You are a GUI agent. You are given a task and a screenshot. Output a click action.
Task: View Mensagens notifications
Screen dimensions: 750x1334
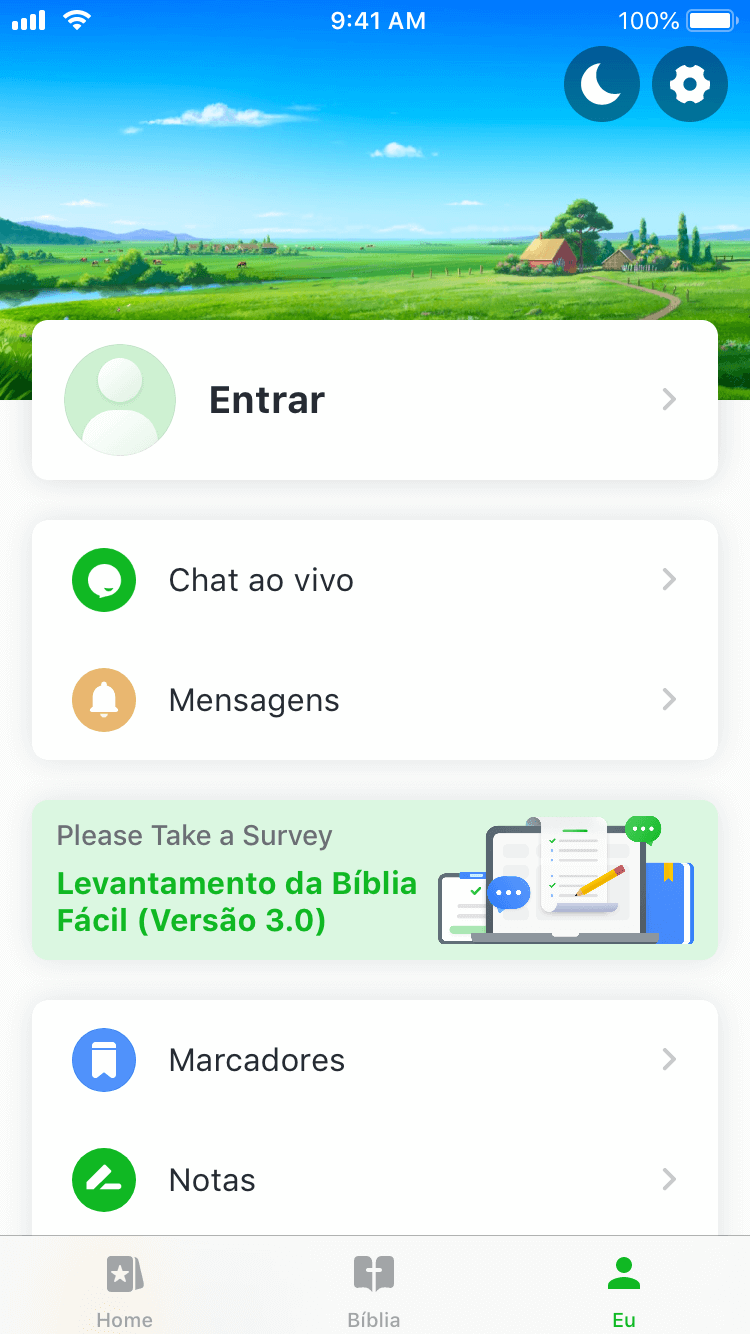tap(375, 700)
